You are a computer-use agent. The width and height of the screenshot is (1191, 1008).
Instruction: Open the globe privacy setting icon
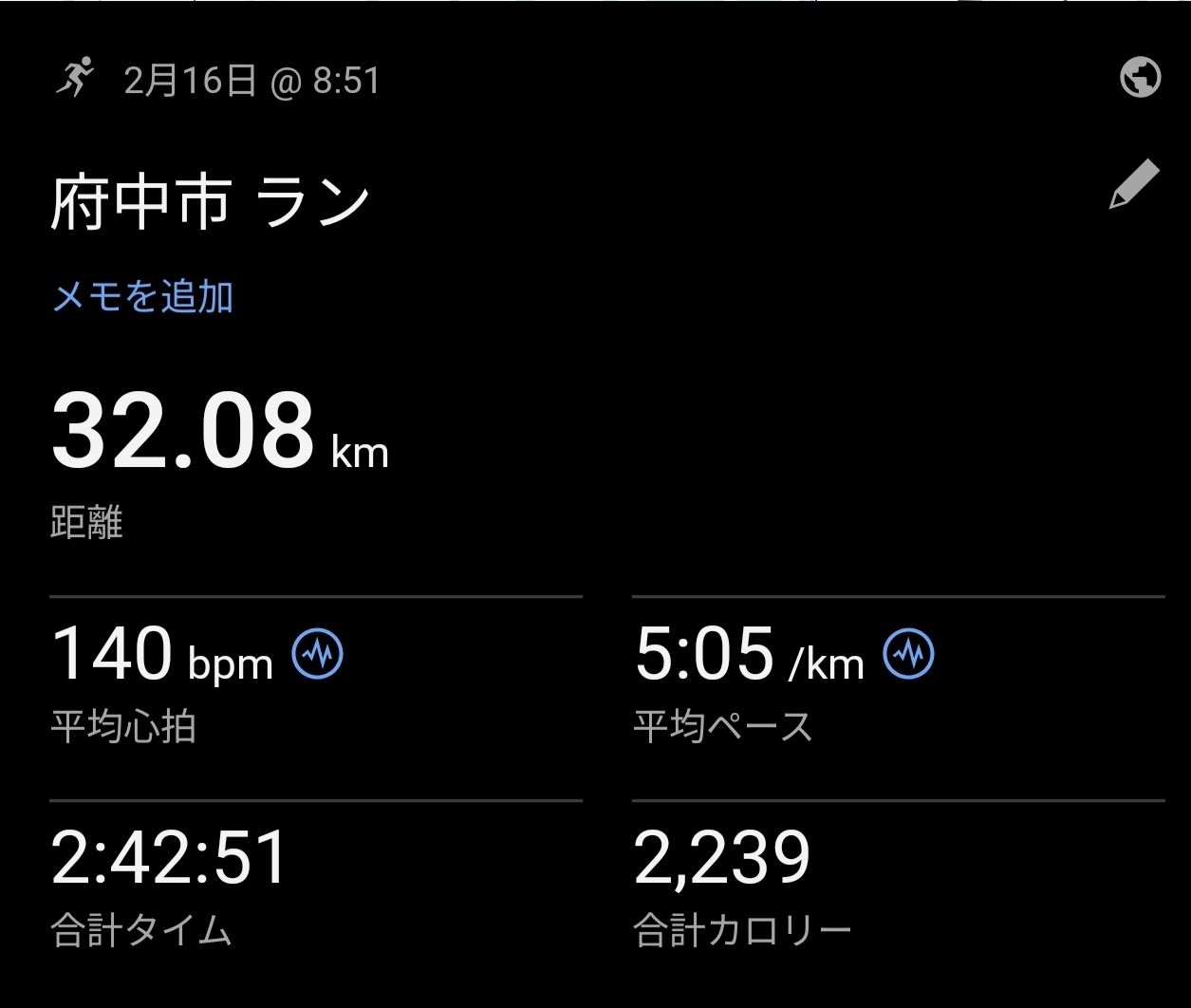[1140, 77]
